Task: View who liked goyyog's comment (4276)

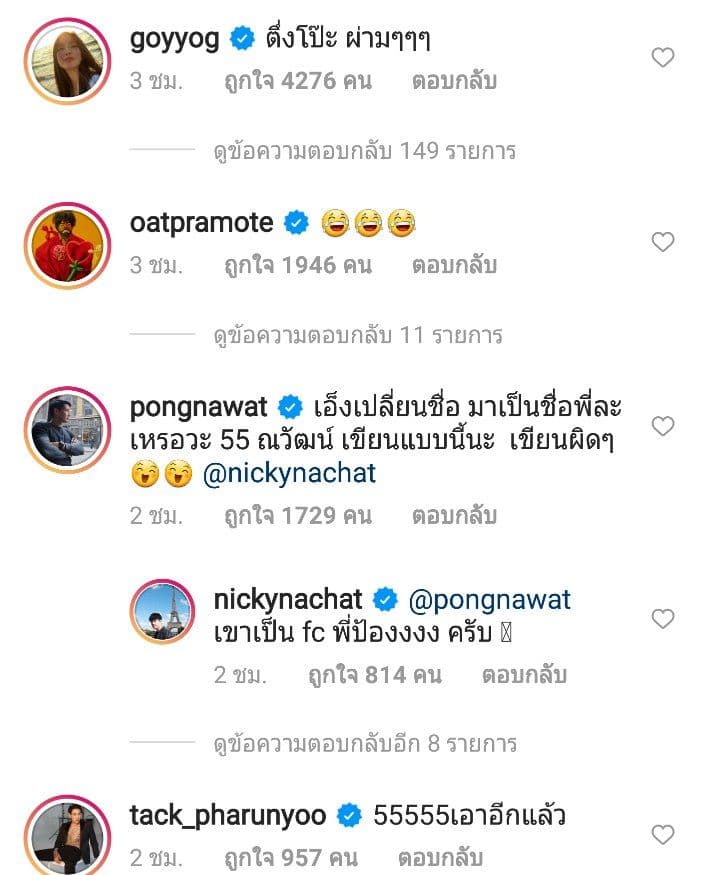Action: tap(299, 82)
